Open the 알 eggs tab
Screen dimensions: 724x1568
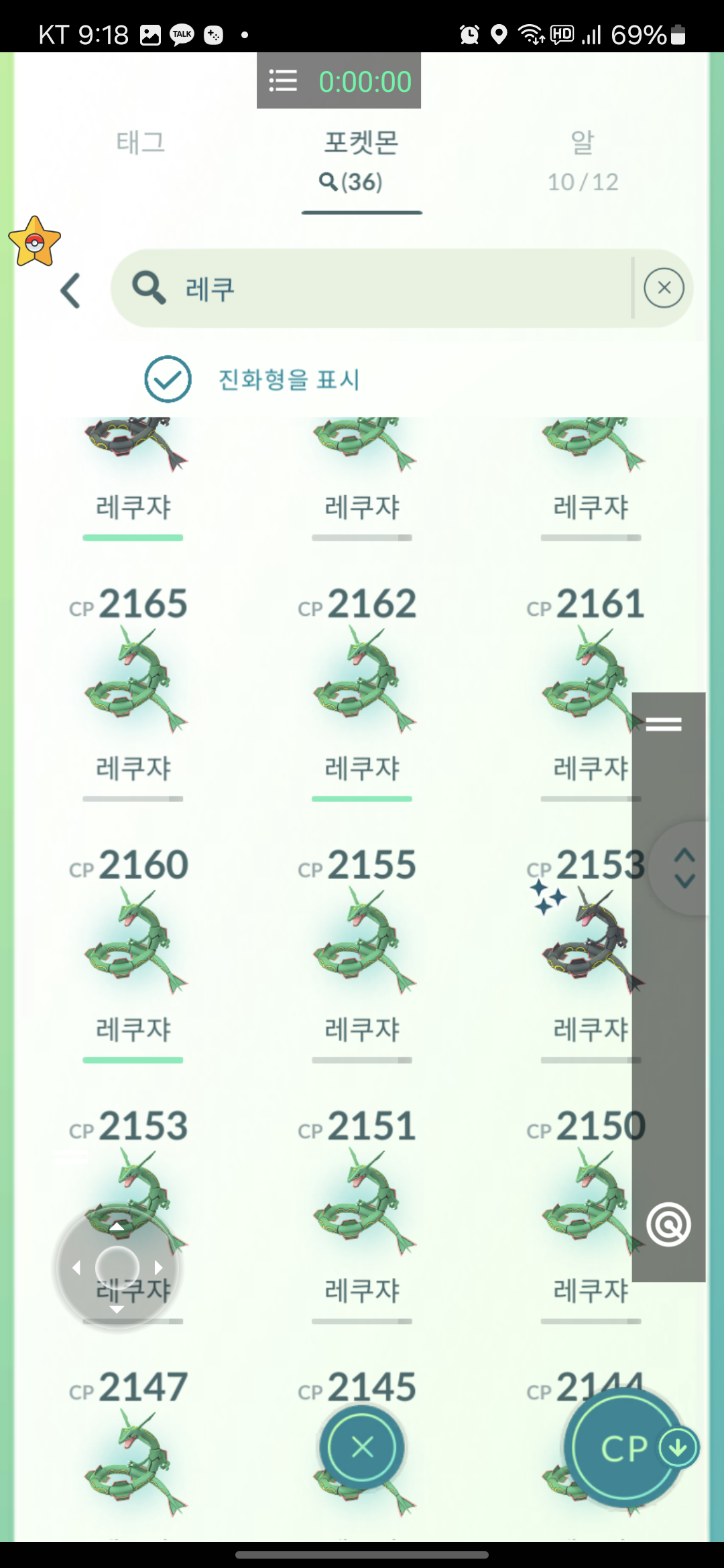pyautogui.click(x=583, y=161)
